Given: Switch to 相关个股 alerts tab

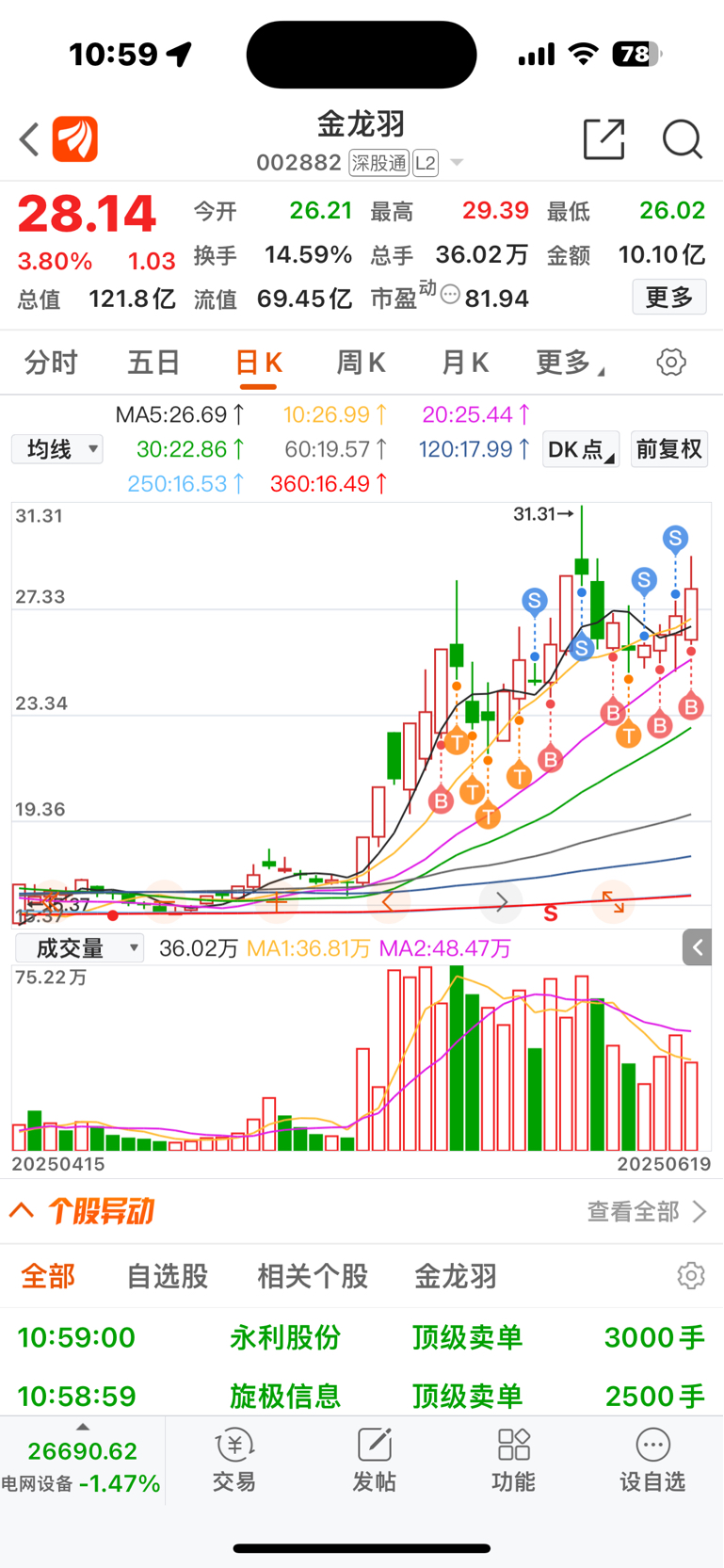Looking at the screenshot, I should pos(313,1276).
